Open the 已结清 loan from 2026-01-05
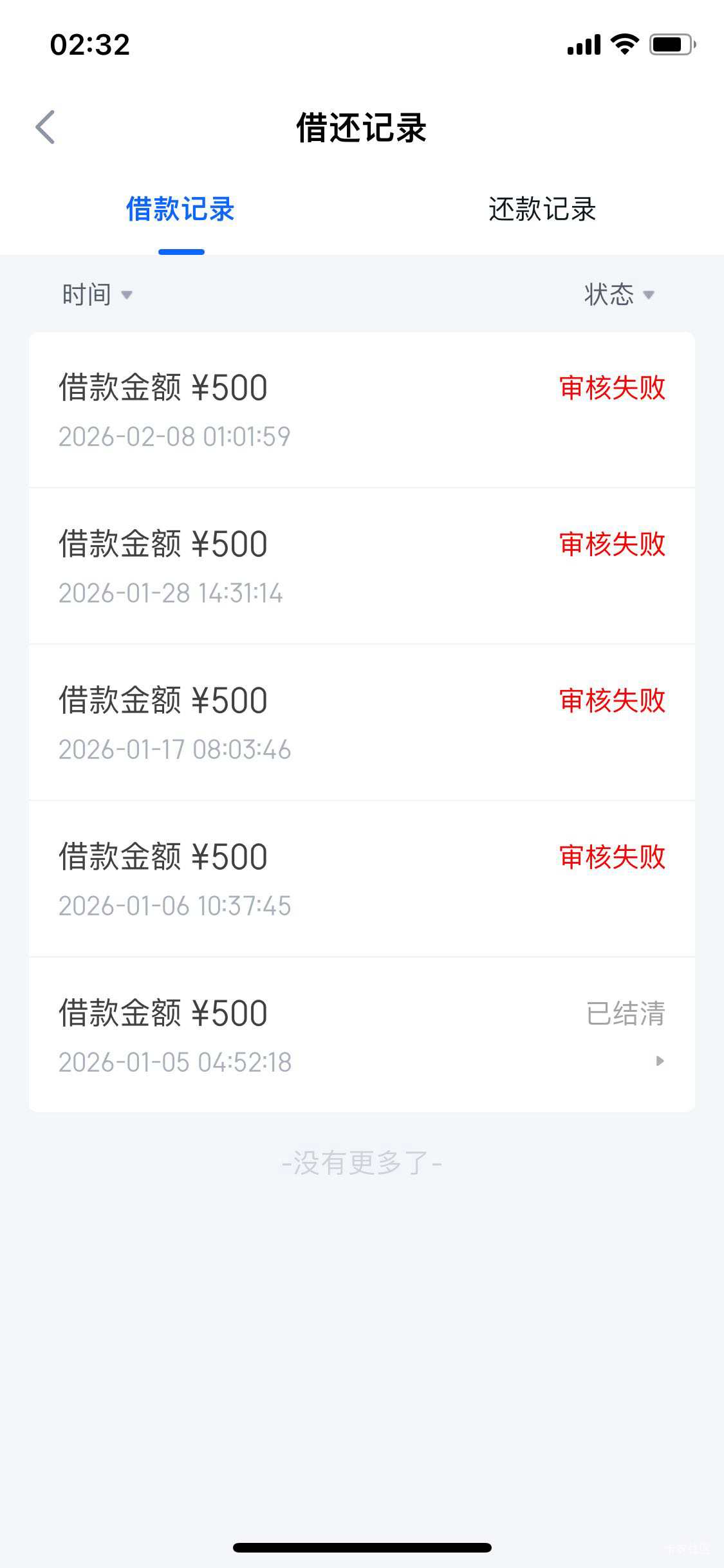Screen dimensions: 724x1568 click(362, 1035)
